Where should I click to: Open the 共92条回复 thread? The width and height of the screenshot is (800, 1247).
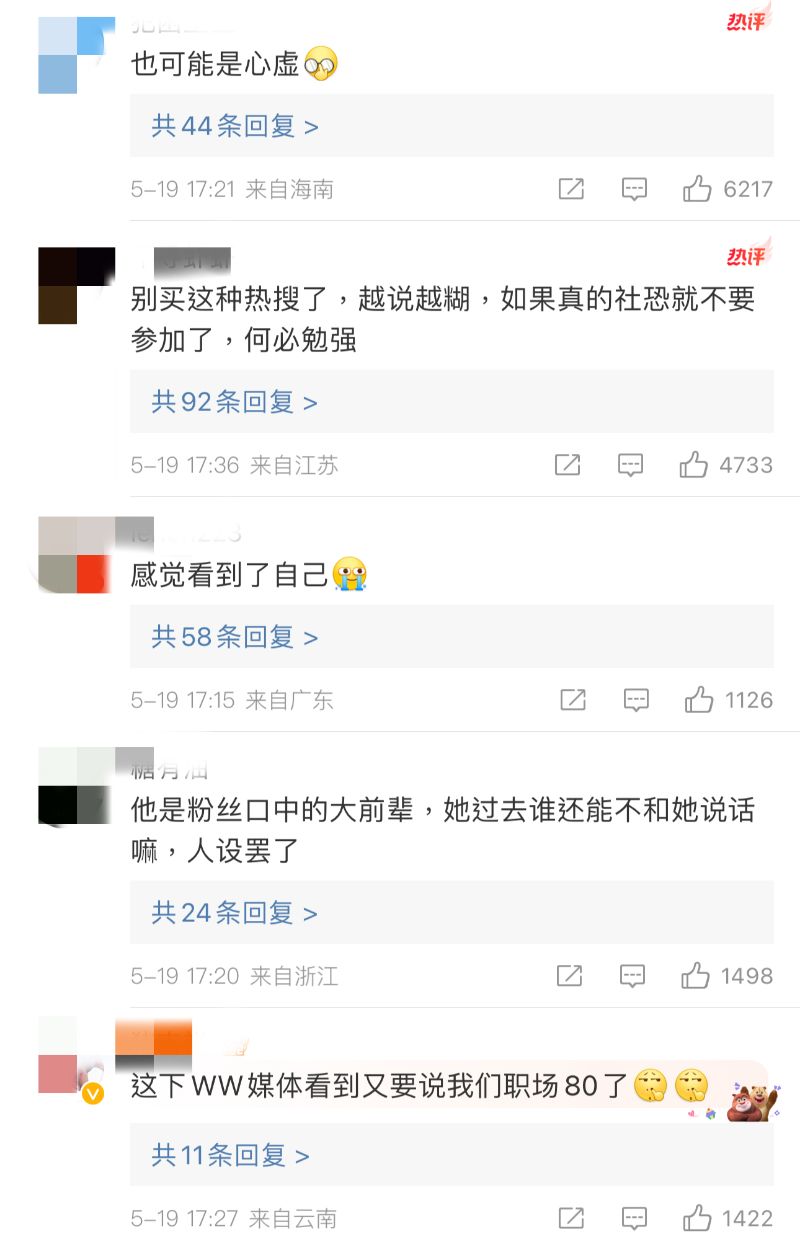[235, 402]
